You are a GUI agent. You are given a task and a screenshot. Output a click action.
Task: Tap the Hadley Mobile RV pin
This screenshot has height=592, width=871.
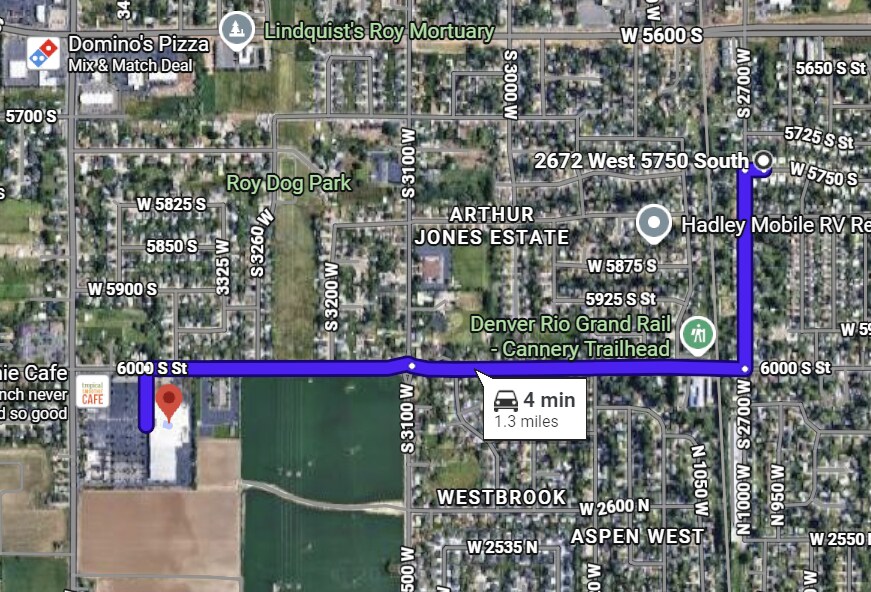coord(655,224)
